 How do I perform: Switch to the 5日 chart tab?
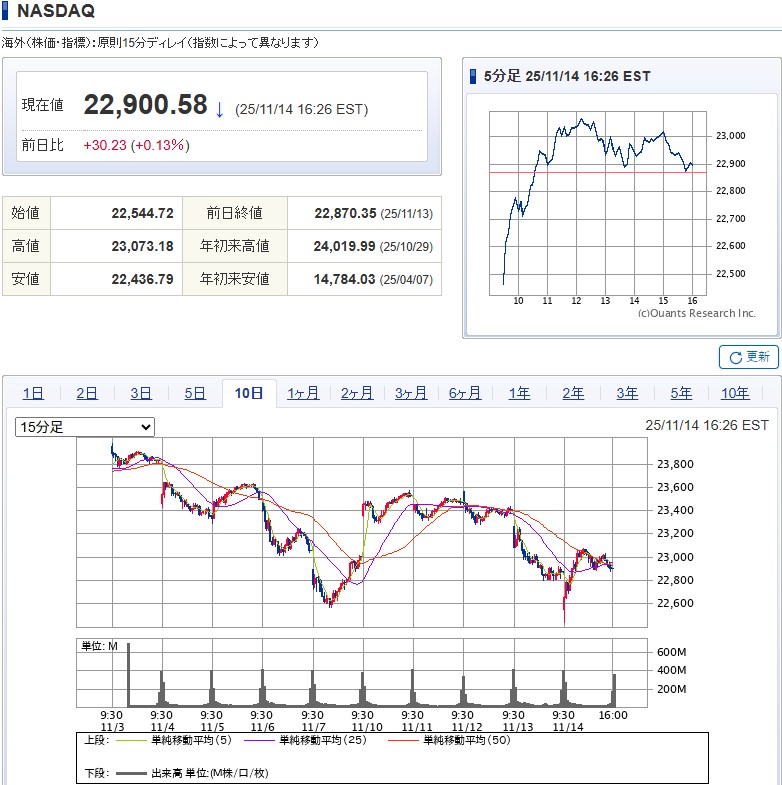(195, 393)
